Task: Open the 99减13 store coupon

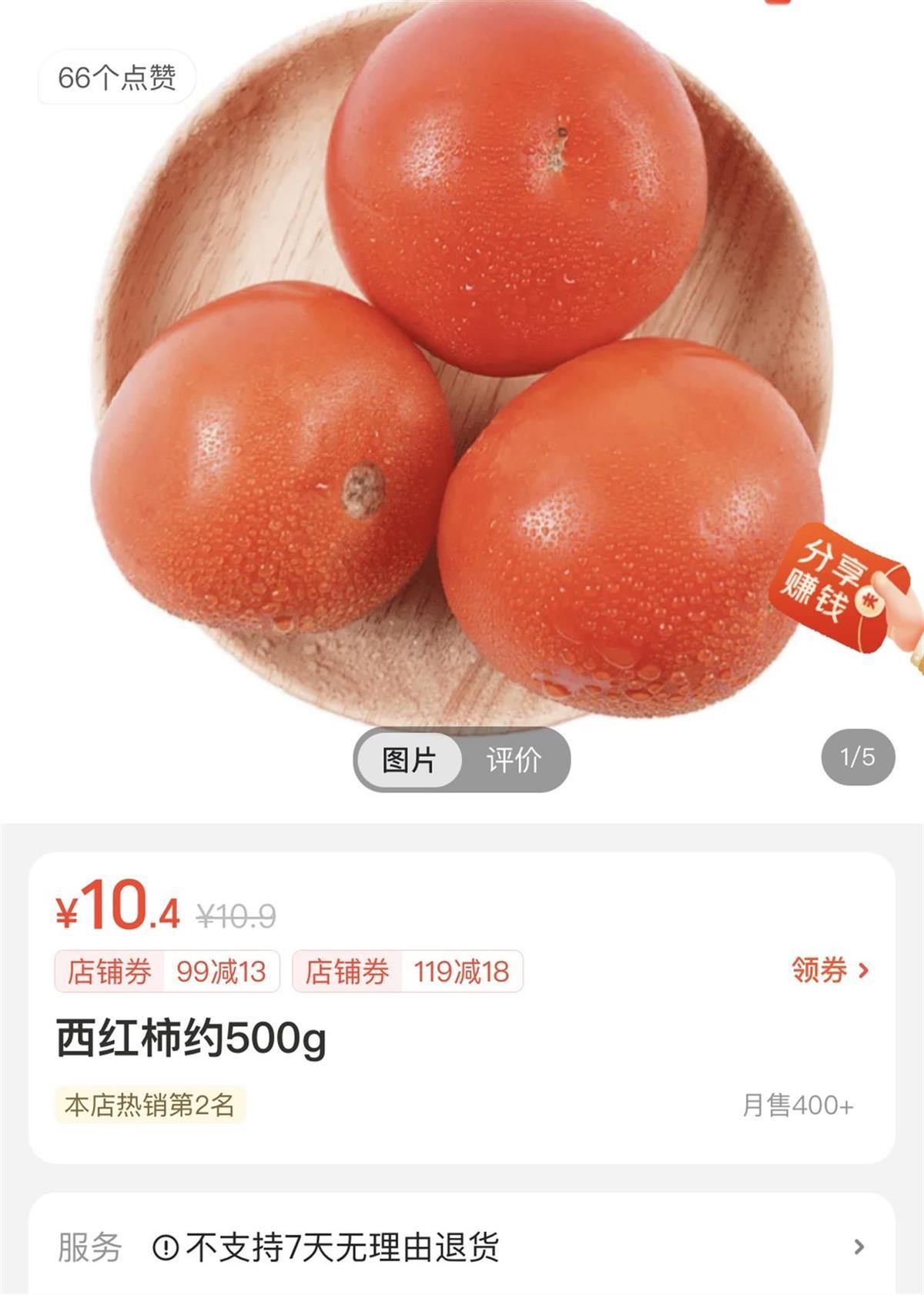Action: [x=167, y=972]
